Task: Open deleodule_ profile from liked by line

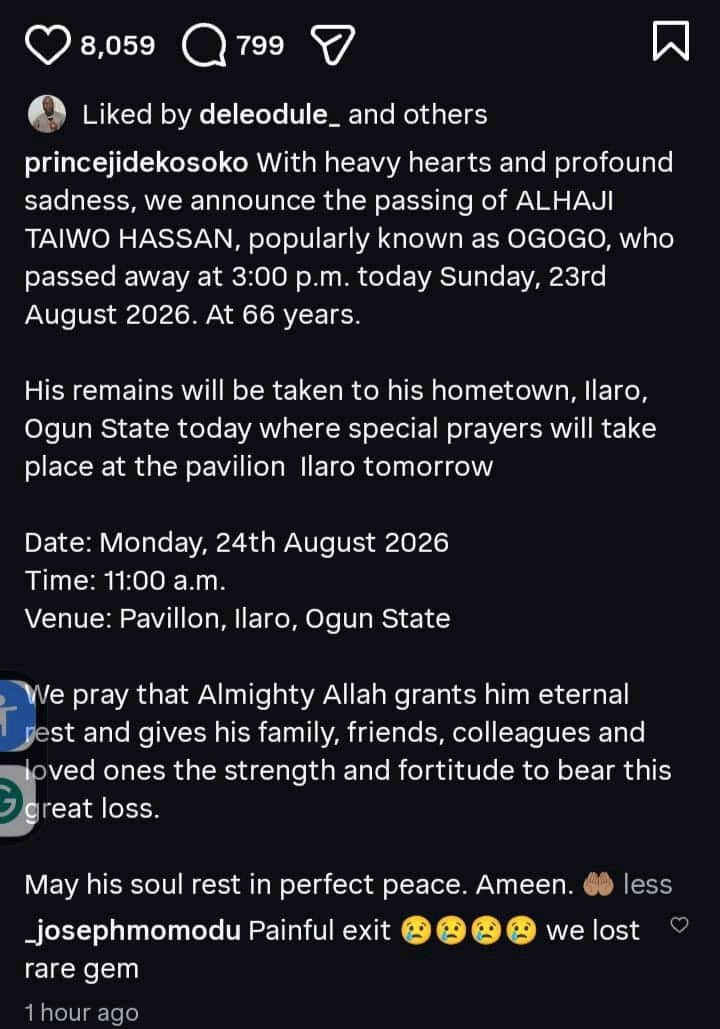Action: point(270,115)
